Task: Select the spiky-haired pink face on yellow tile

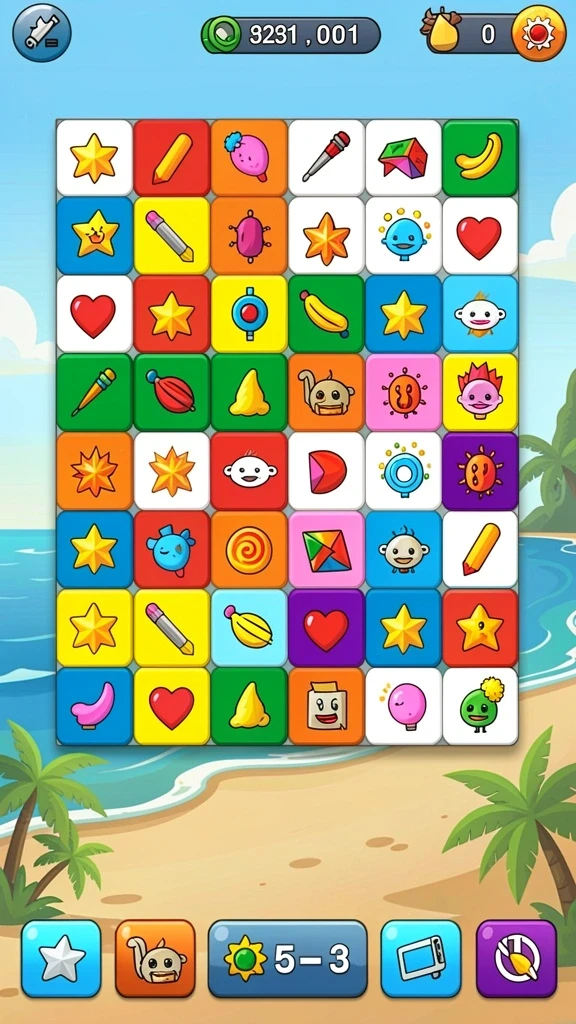Action: [480, 392]
